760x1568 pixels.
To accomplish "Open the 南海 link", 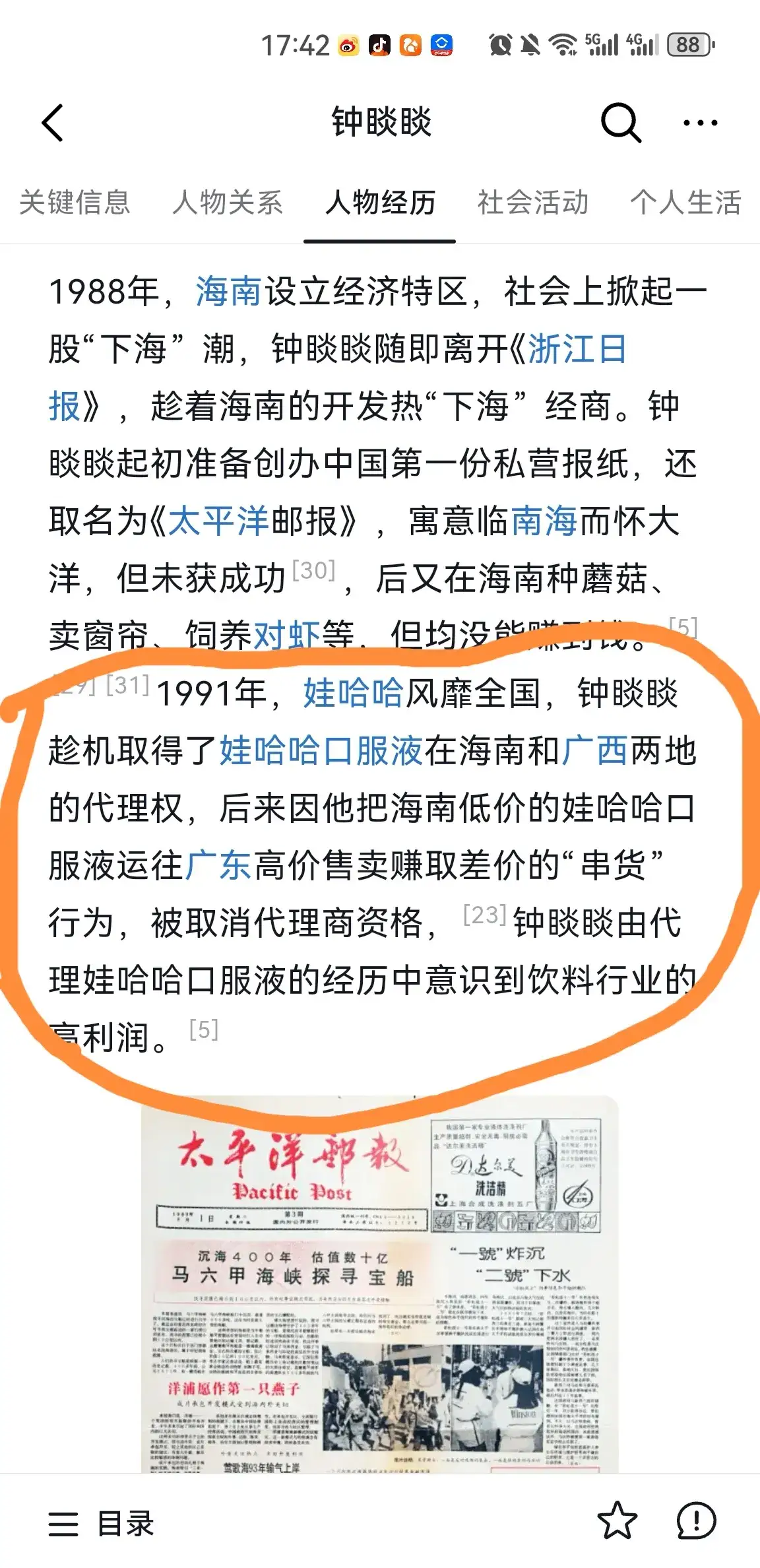I will [544, 521].
